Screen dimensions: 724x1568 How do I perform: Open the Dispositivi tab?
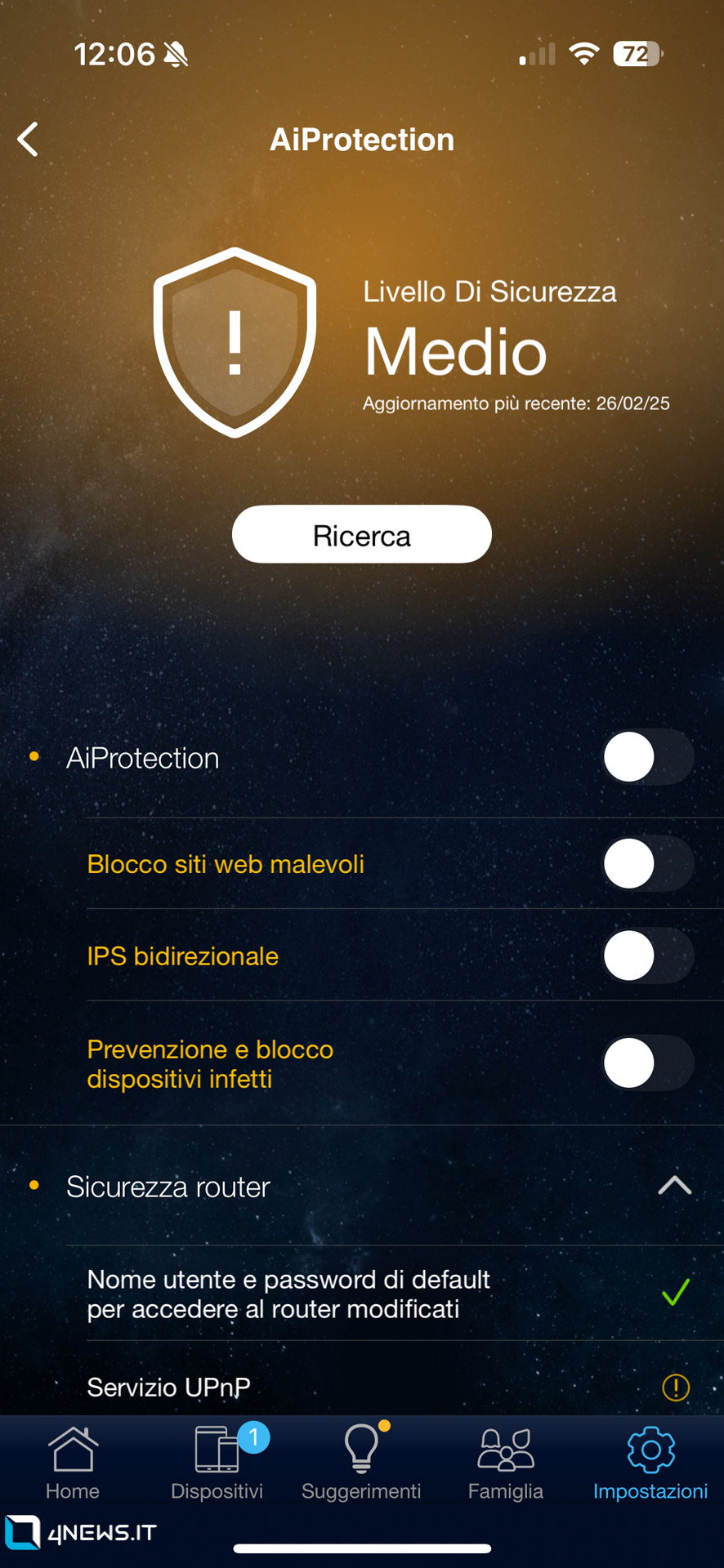click(217, 1463)
